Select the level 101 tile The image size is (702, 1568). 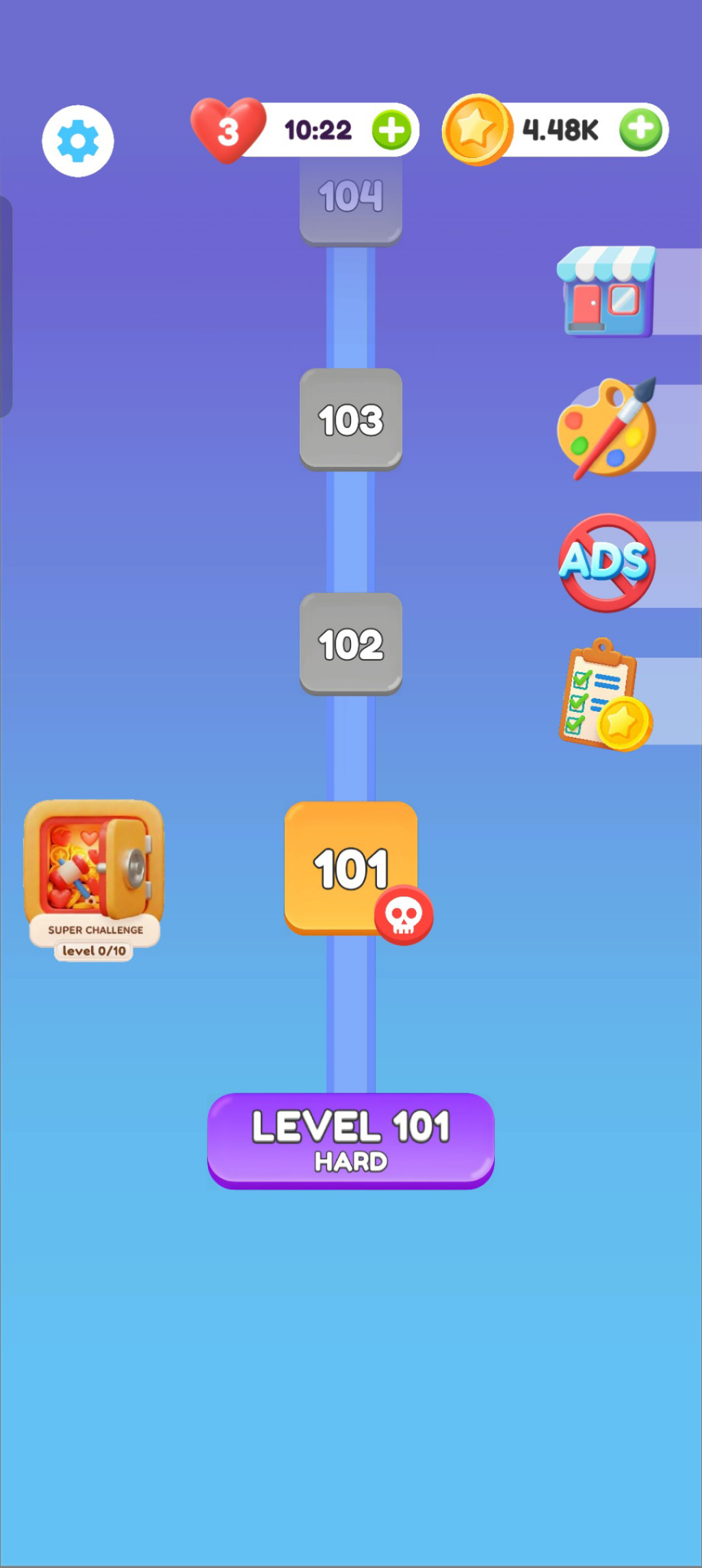[351, 868]
